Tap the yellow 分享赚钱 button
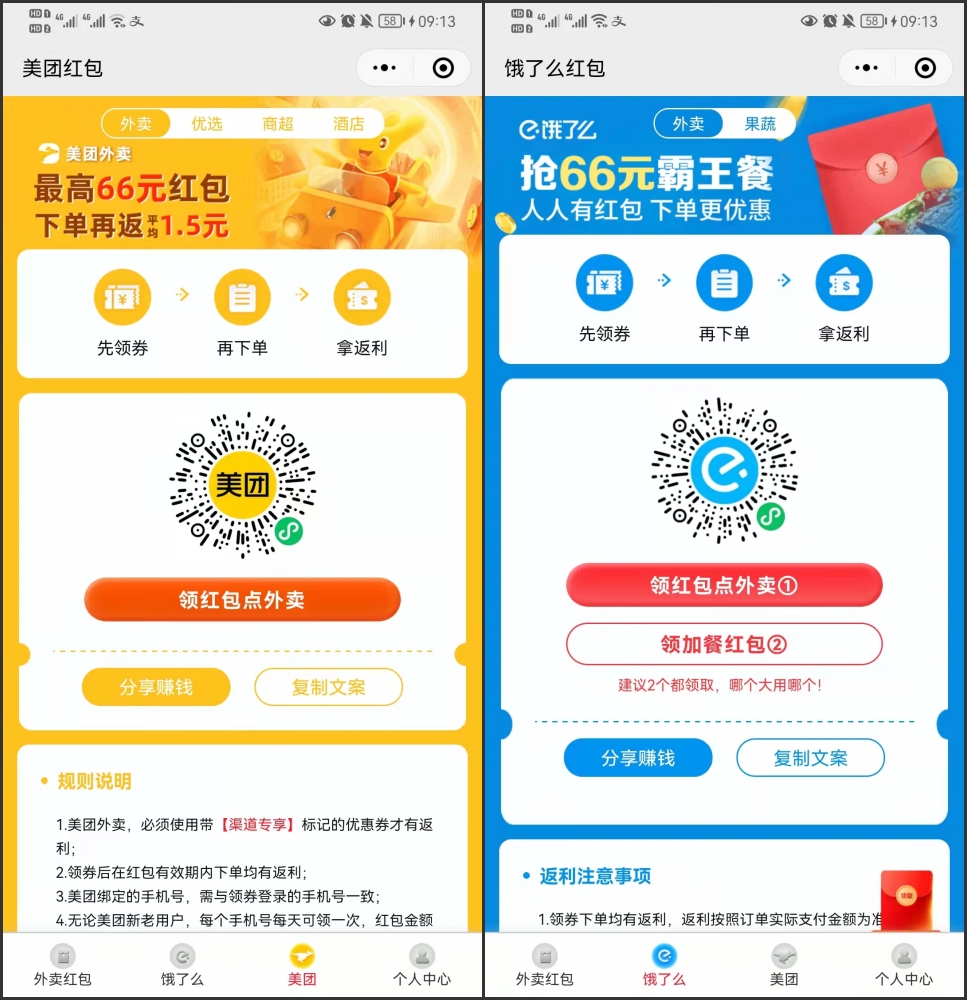Image resolution: width=967 pixels, height=1000 pixels. click(156, 688)
